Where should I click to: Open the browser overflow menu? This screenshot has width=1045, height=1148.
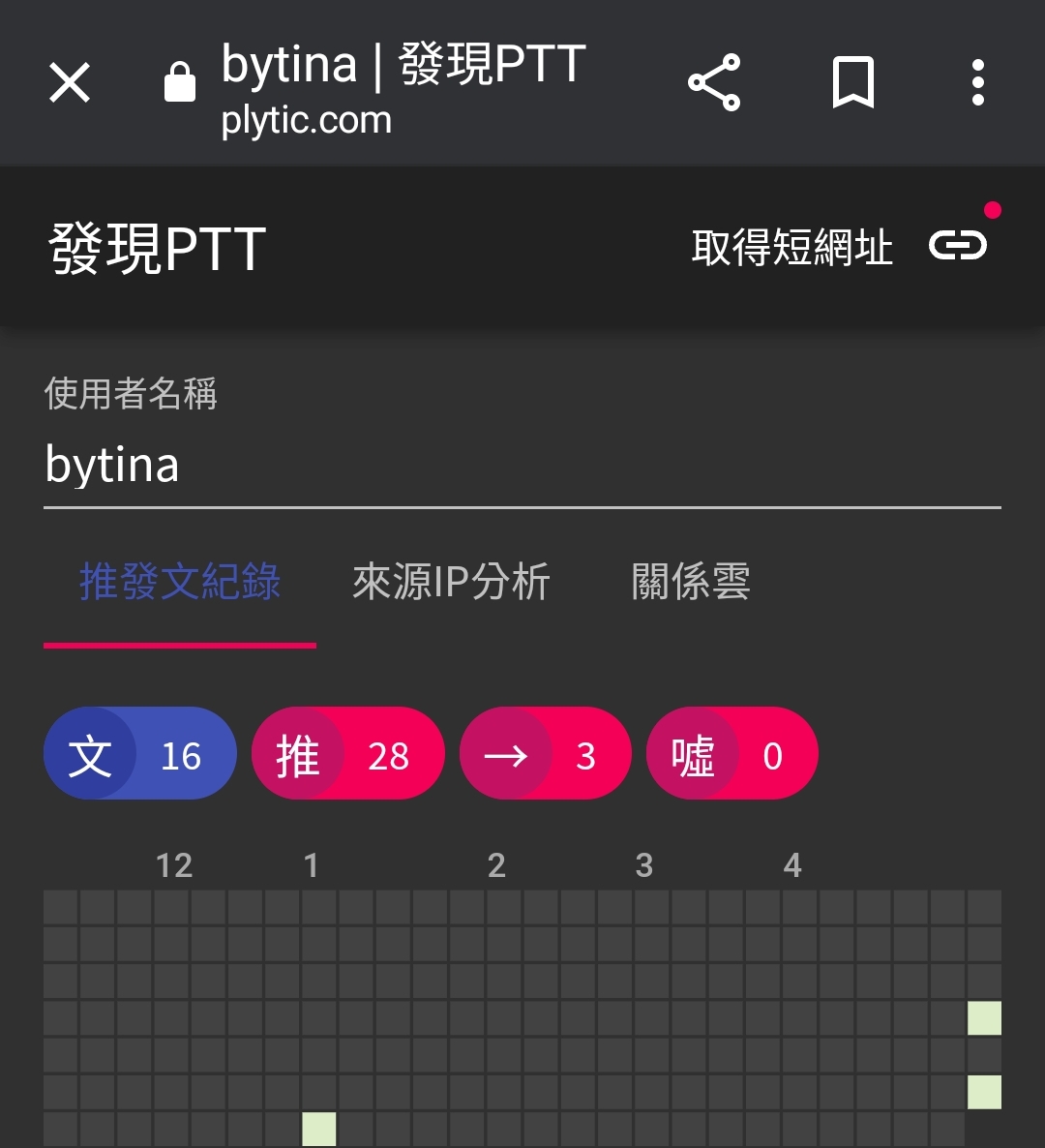point(978,82)
